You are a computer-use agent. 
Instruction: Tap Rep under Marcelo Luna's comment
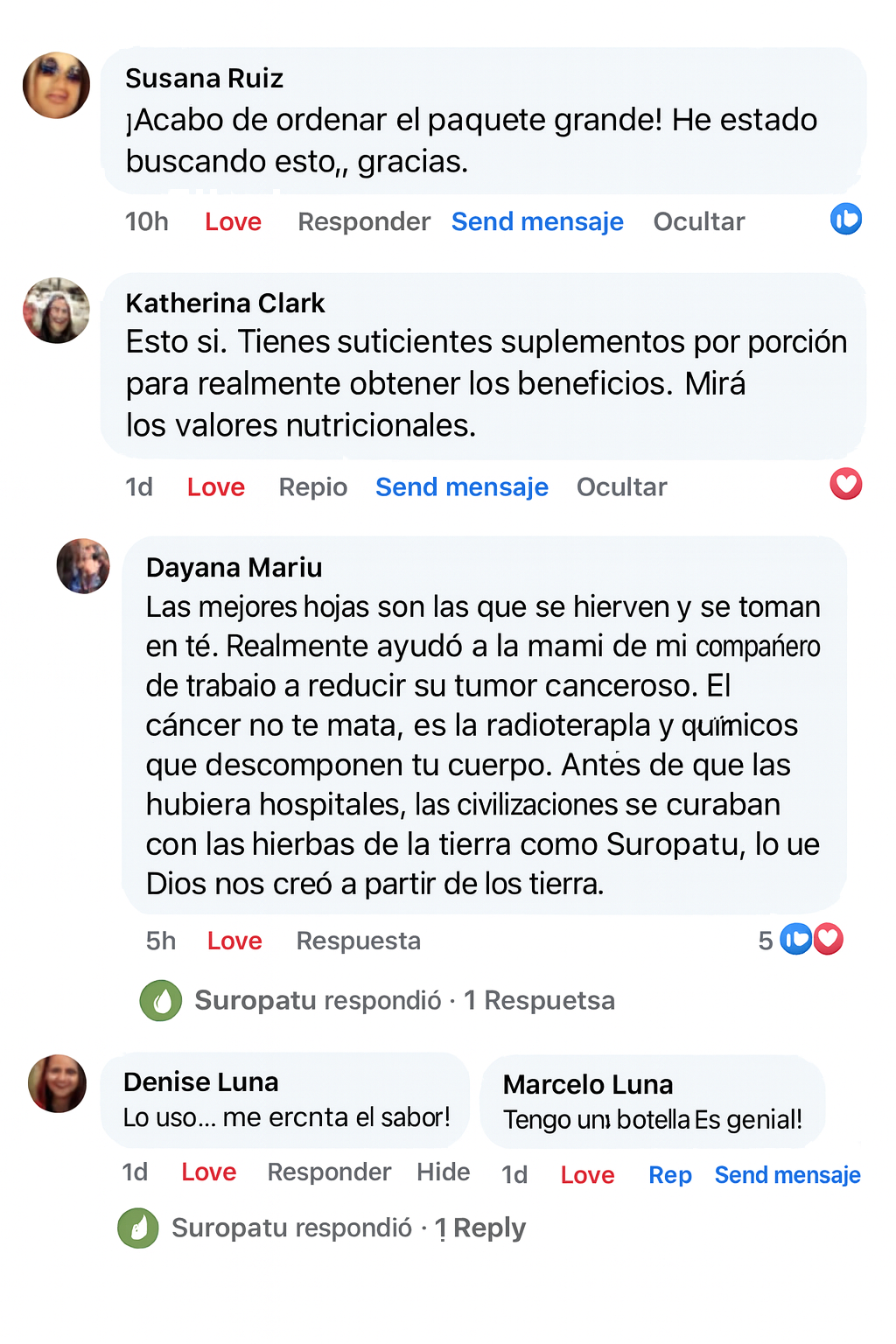670,1175
